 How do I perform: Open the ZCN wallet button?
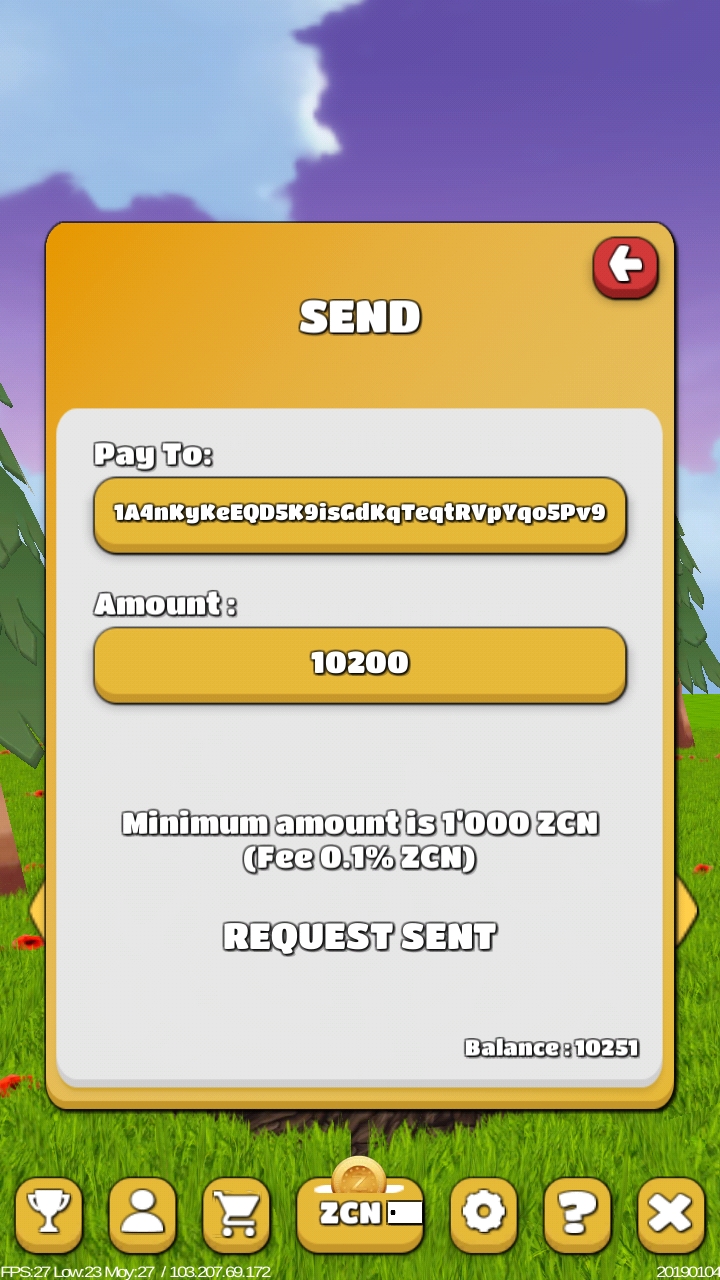pos(359,1211)
